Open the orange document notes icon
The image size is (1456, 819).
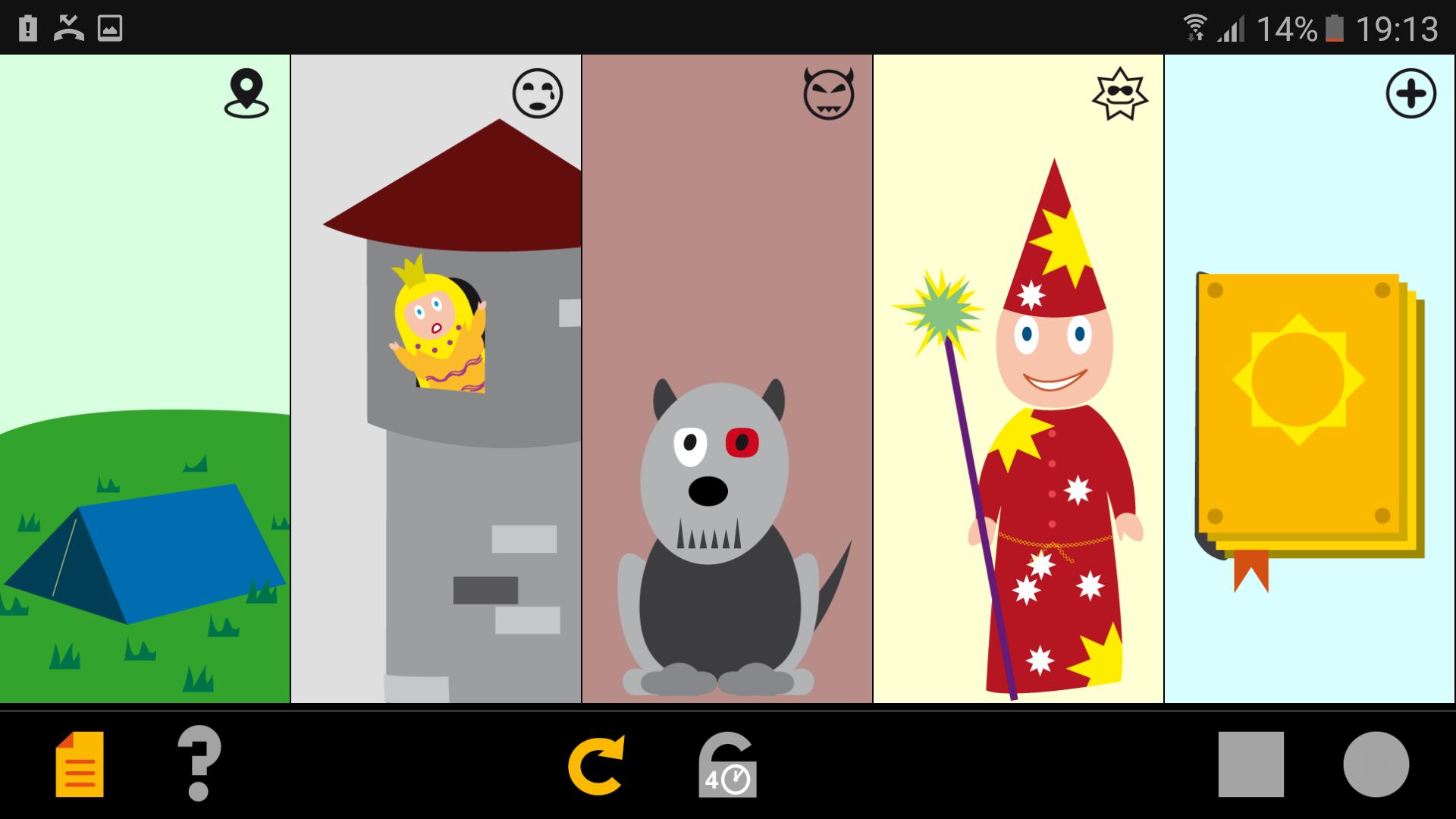80,764
